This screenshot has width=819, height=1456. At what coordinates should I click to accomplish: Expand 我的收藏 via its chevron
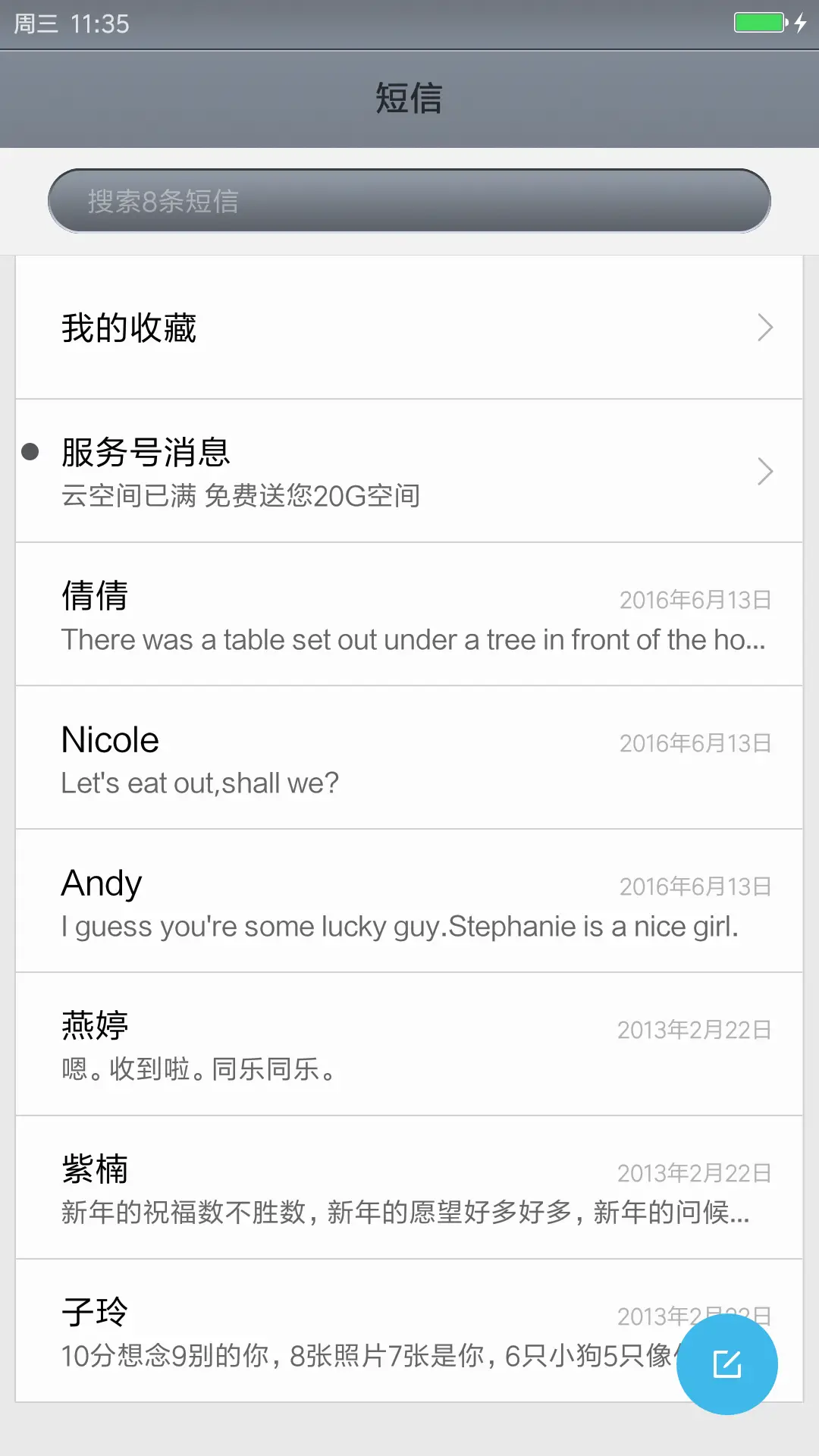[x=765, y=327]
